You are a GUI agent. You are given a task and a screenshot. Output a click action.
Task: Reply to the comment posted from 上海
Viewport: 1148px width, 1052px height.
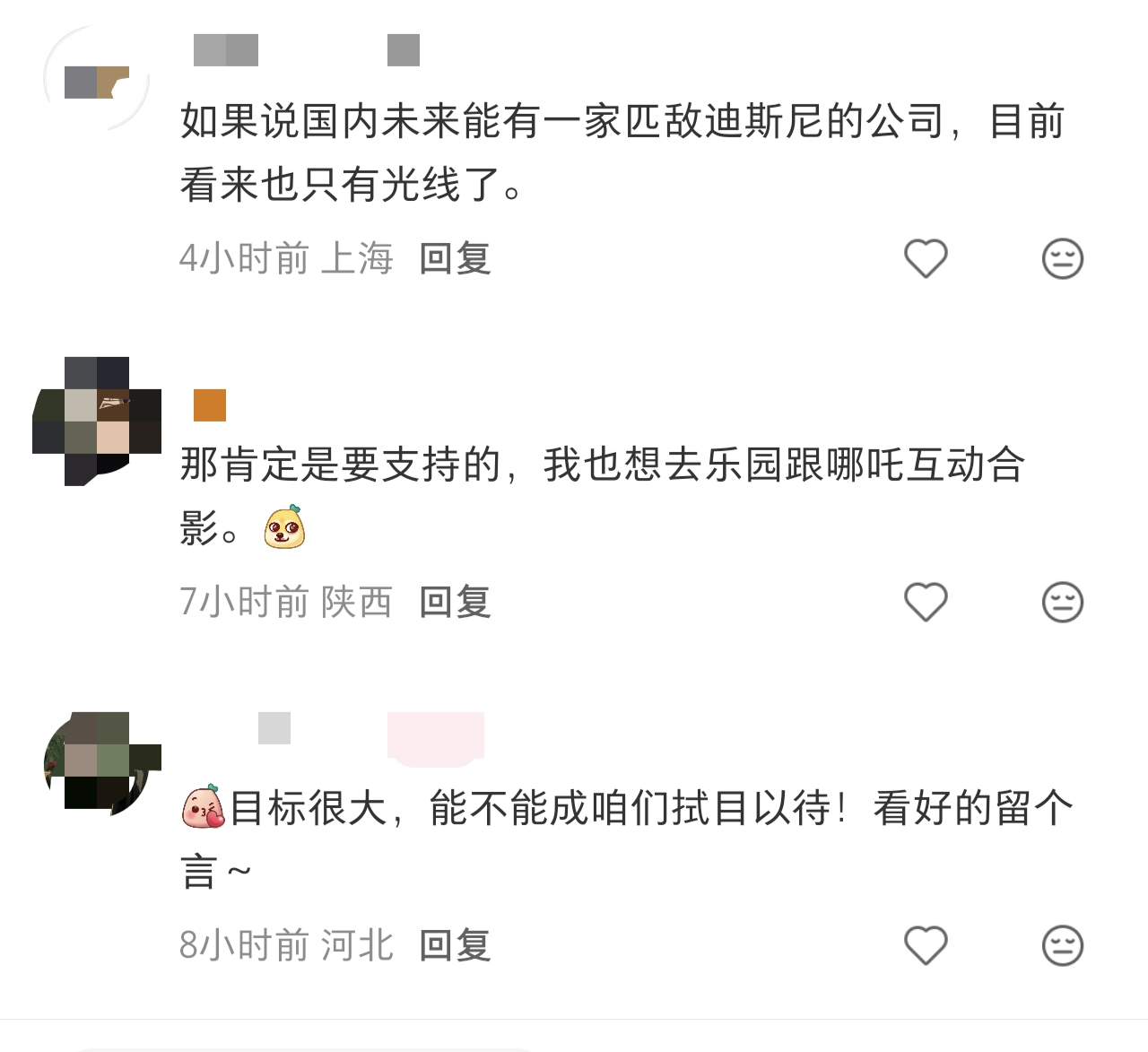pos(455,259)
